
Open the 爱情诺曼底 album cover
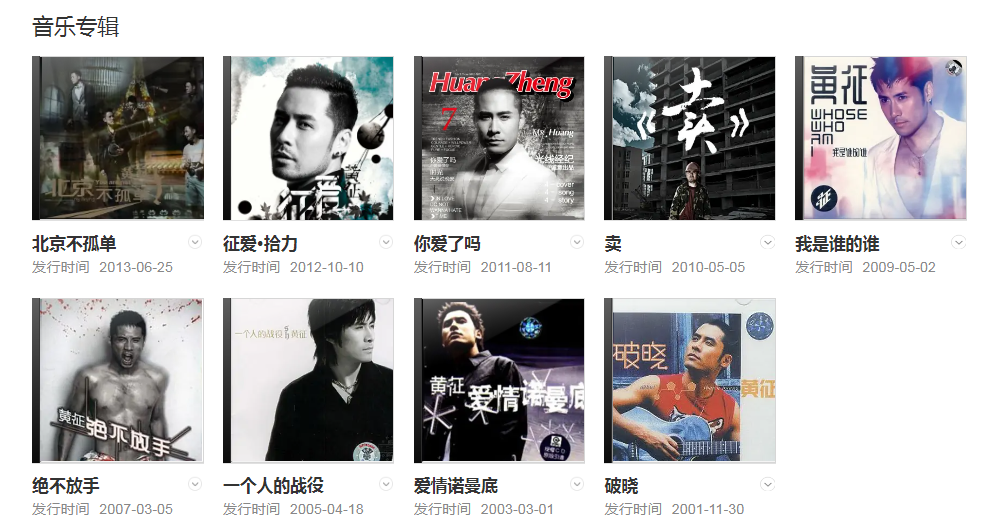tap(499, 380)
